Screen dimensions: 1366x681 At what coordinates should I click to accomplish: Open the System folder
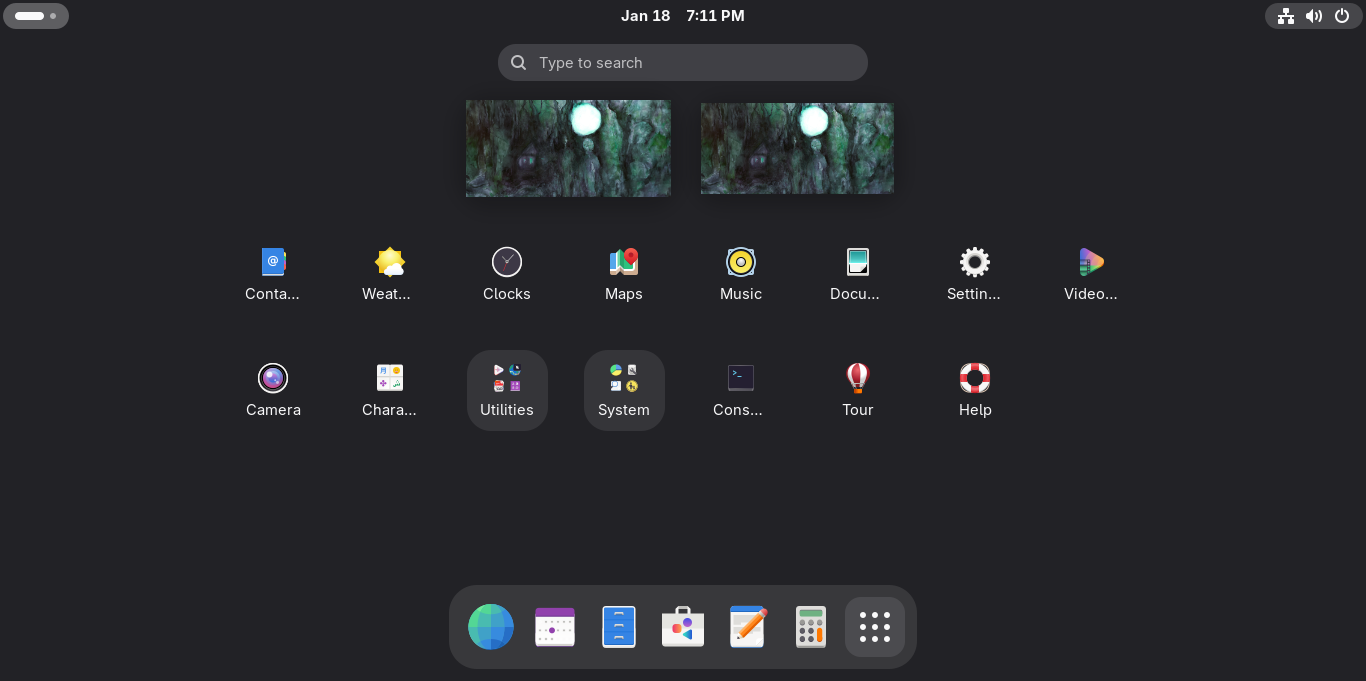pos(624,390)
